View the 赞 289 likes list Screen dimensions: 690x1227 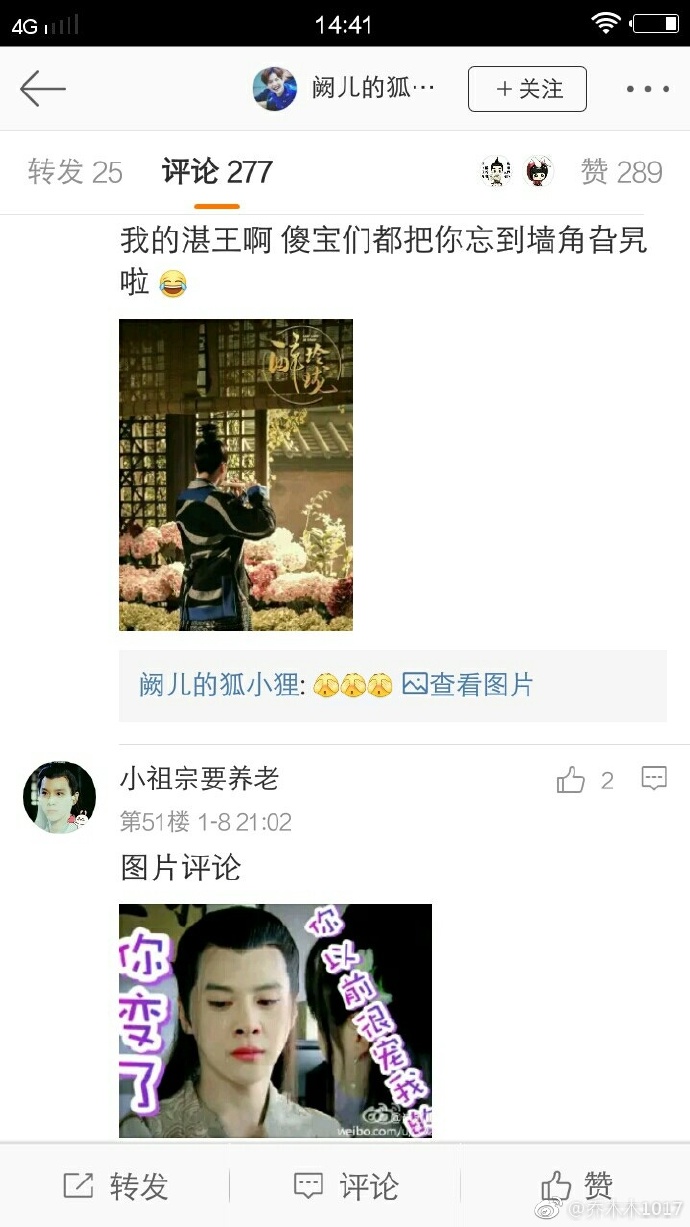tap(621, 172)
